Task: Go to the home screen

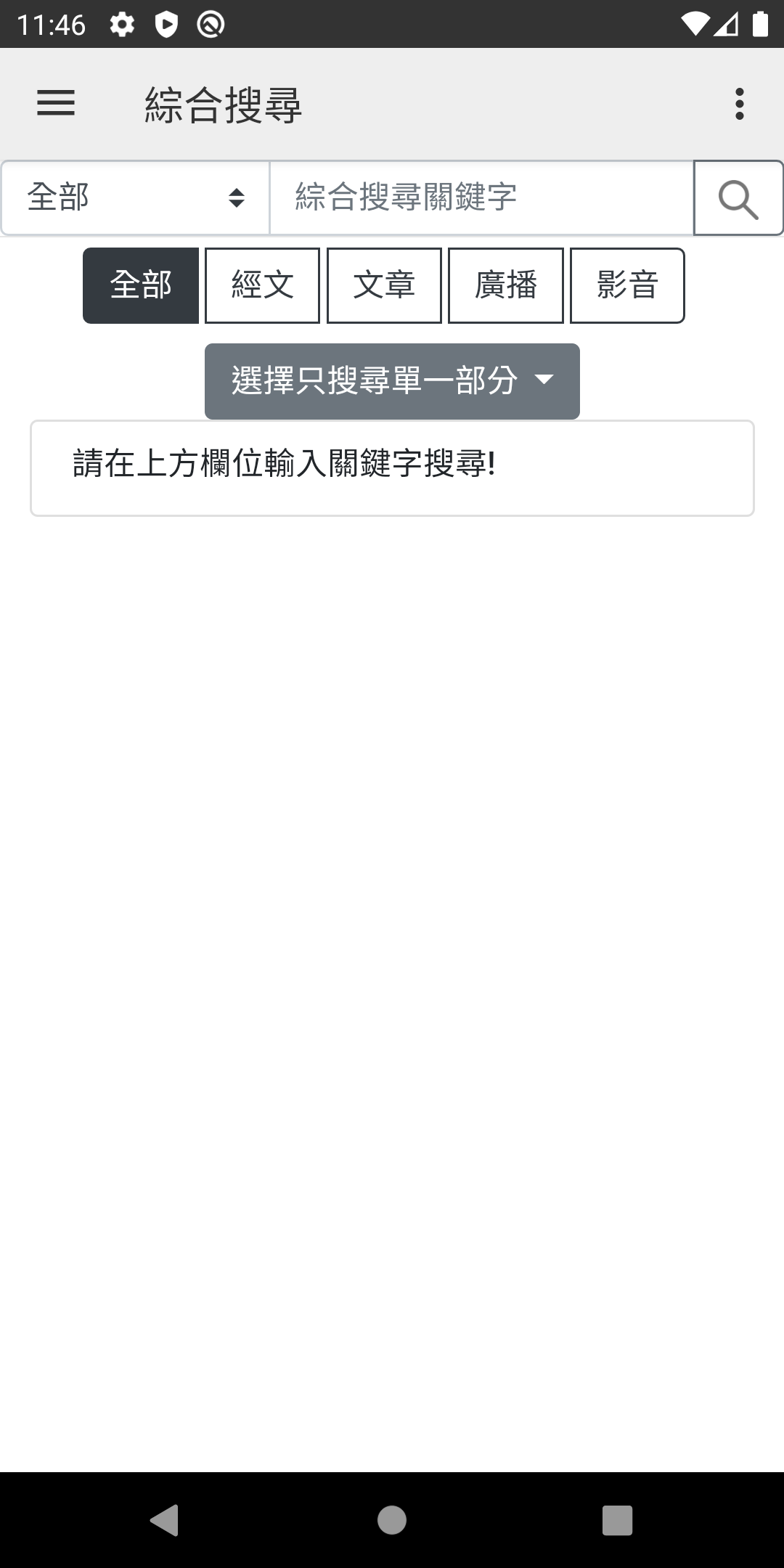Action: pyautogui.click(x=392, y=1520)
